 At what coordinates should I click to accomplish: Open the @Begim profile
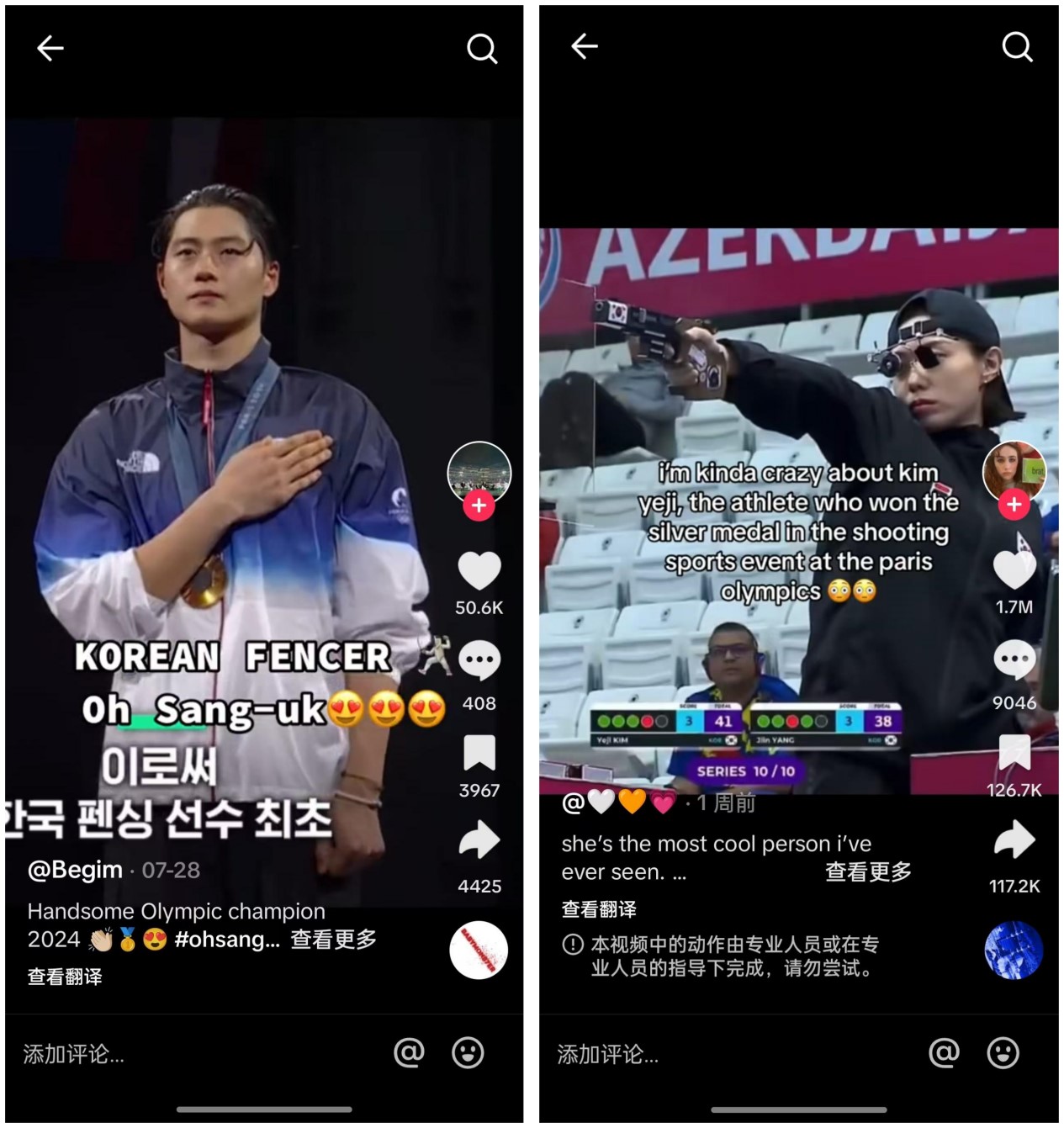(75, 870)
